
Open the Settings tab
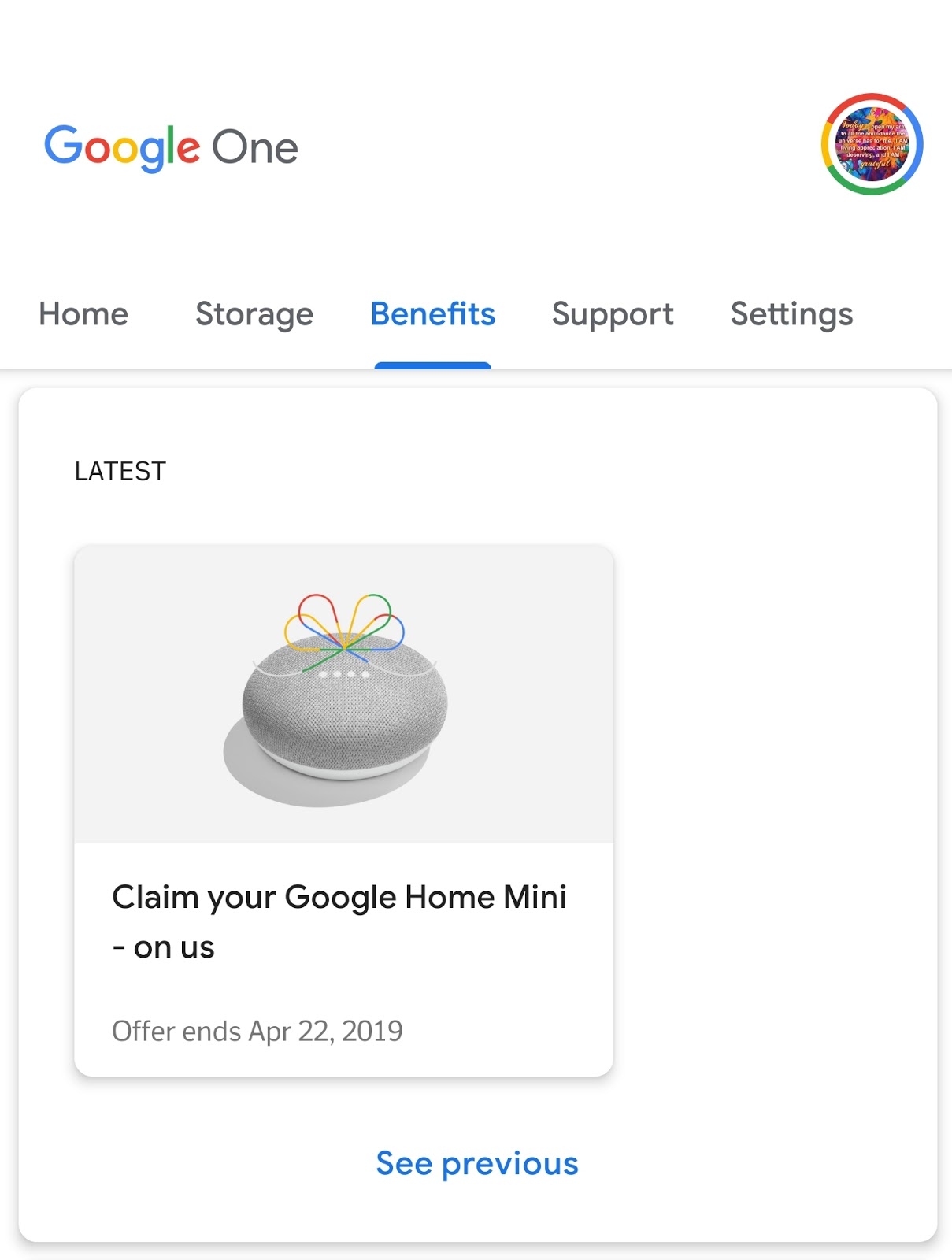[x=791, y=314]
